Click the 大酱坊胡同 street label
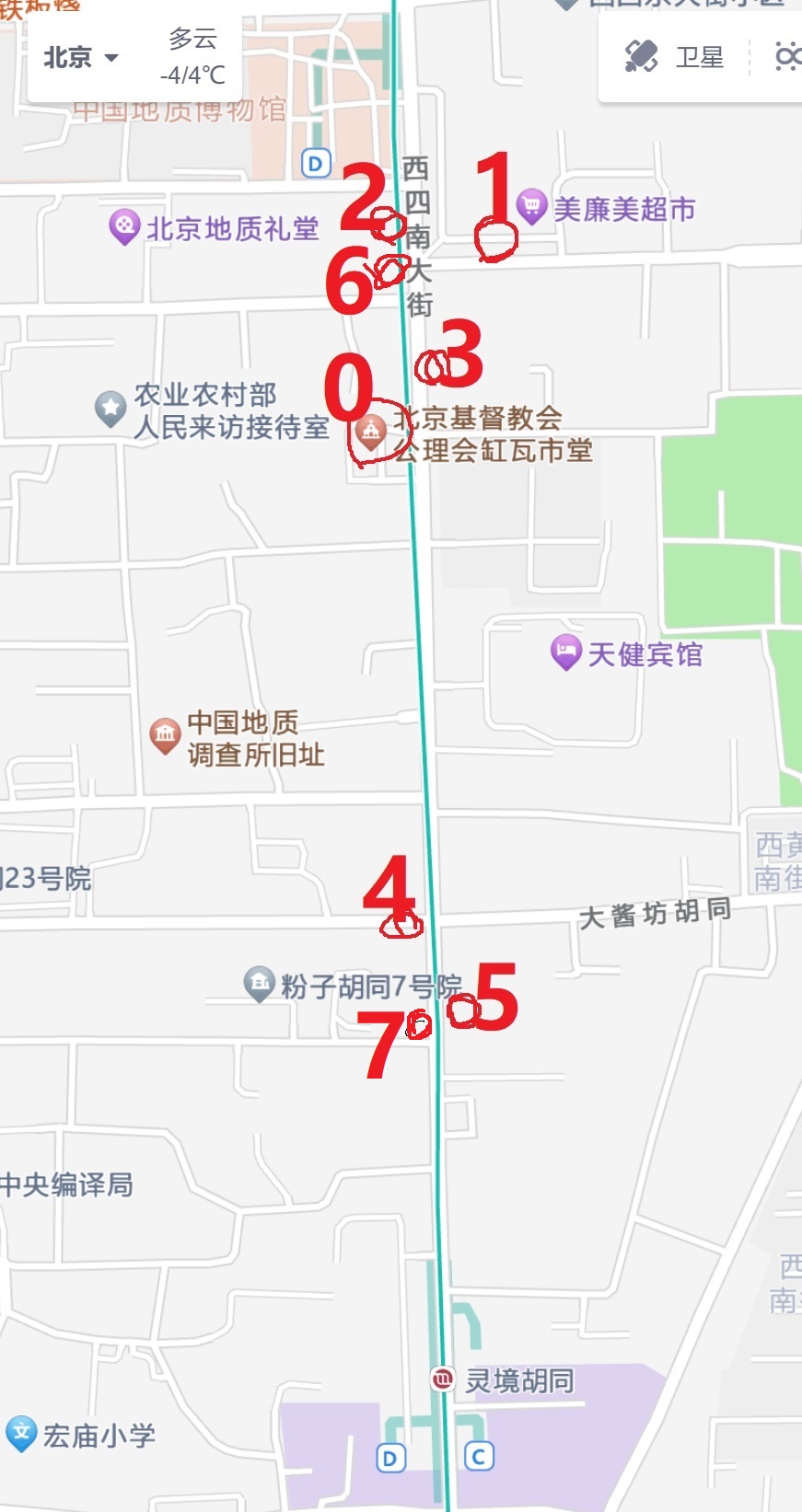This screenshot has width=802, height=1512. (656, 910)
